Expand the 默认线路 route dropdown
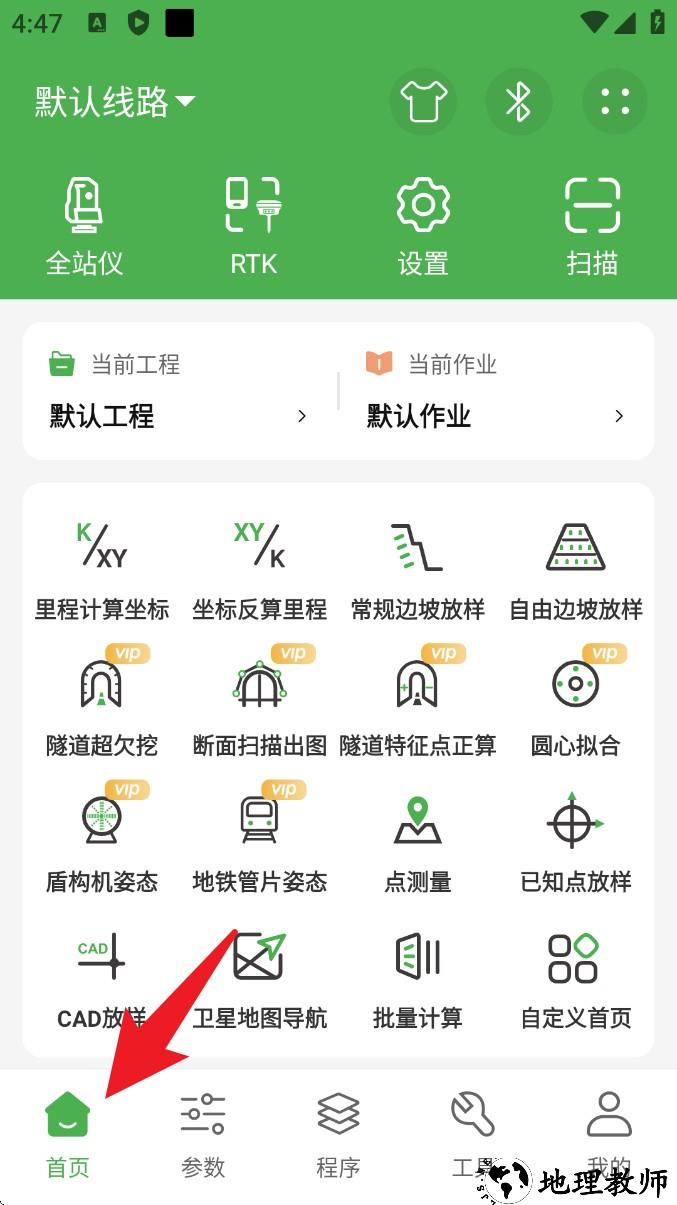The image size is (677, 1205). click(x=115, y=102)
